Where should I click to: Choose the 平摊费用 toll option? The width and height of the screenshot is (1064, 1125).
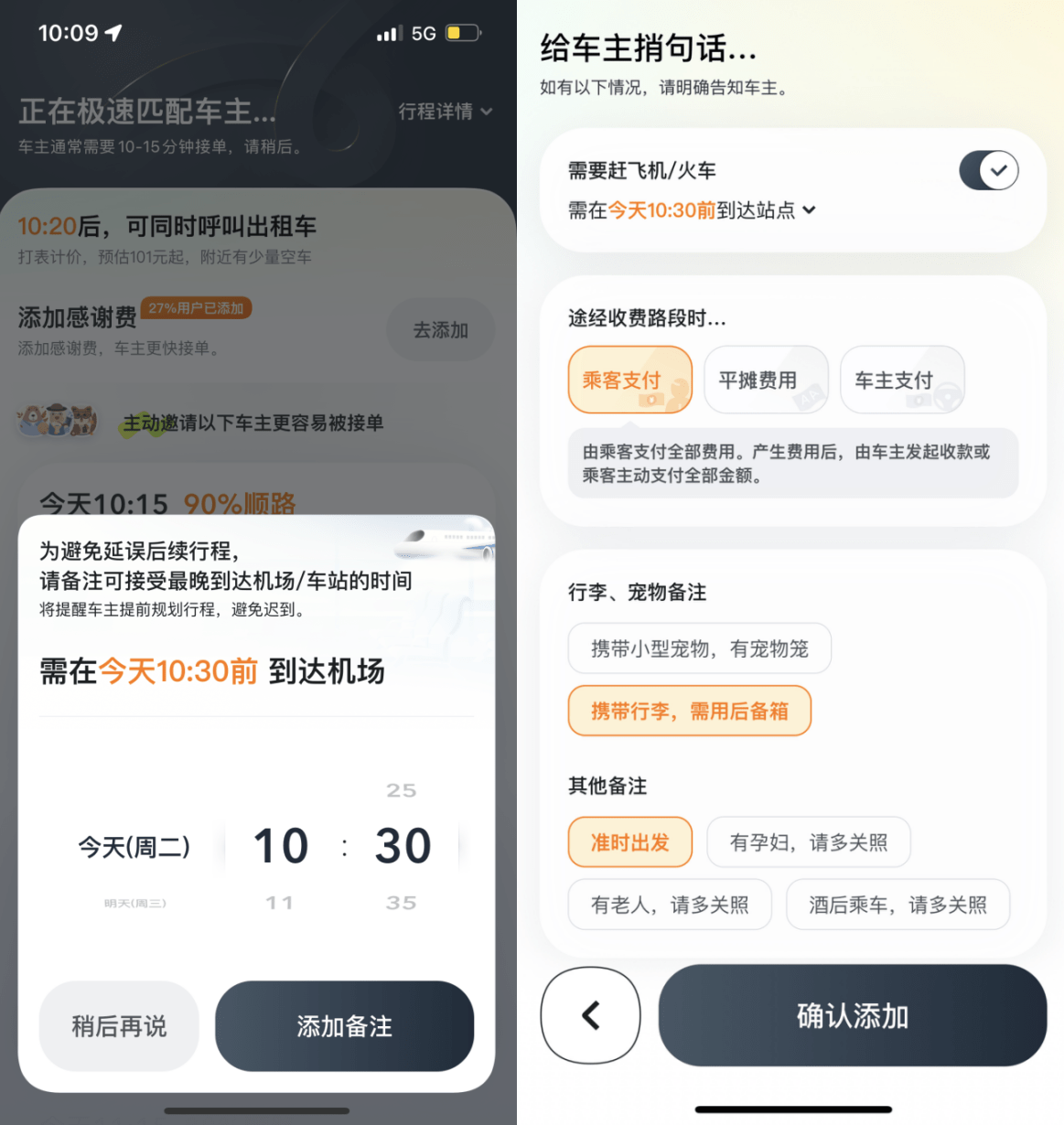pos(766,380)
